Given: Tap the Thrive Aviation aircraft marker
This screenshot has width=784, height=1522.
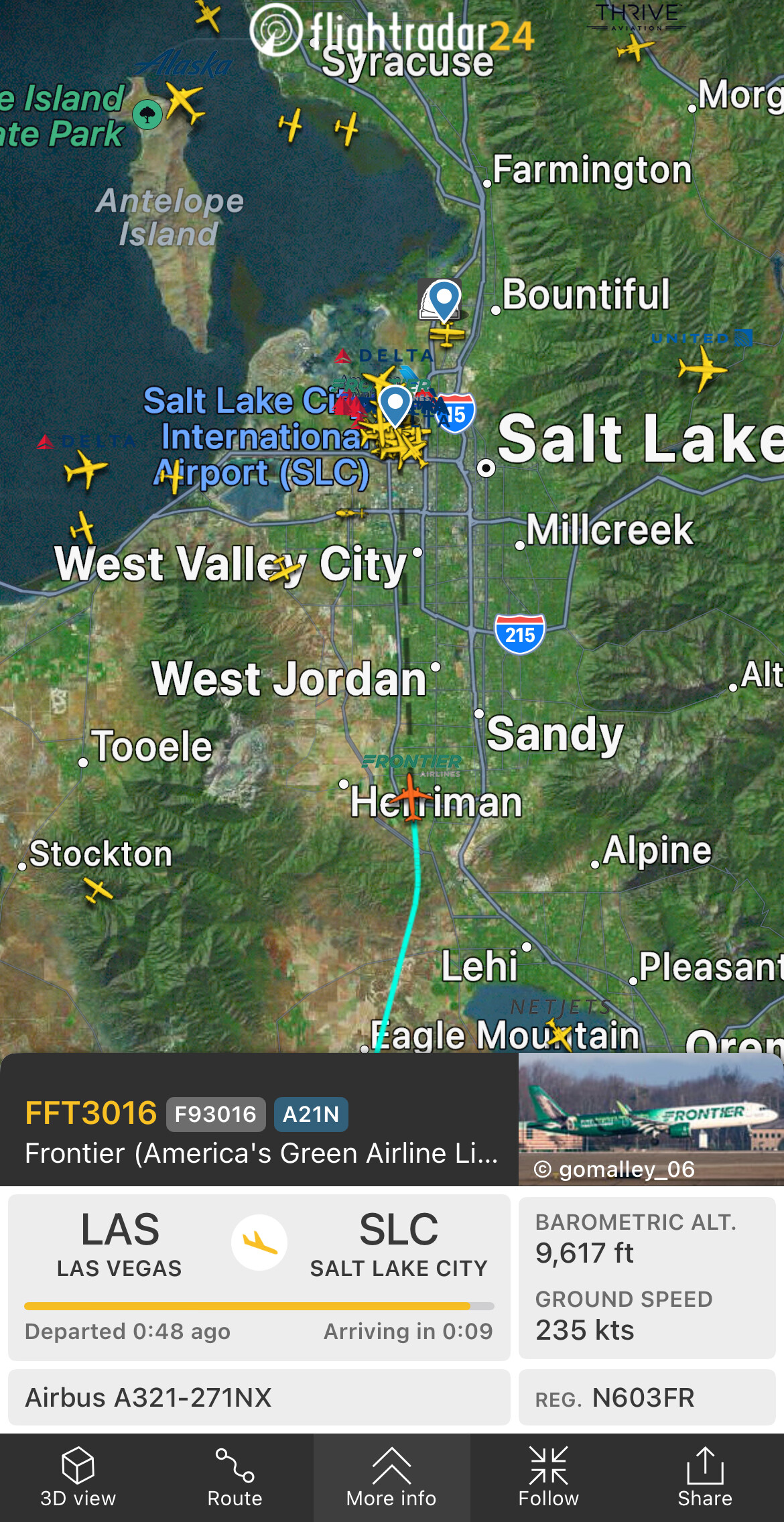Looking at the screenshot, I should (634, 48).
